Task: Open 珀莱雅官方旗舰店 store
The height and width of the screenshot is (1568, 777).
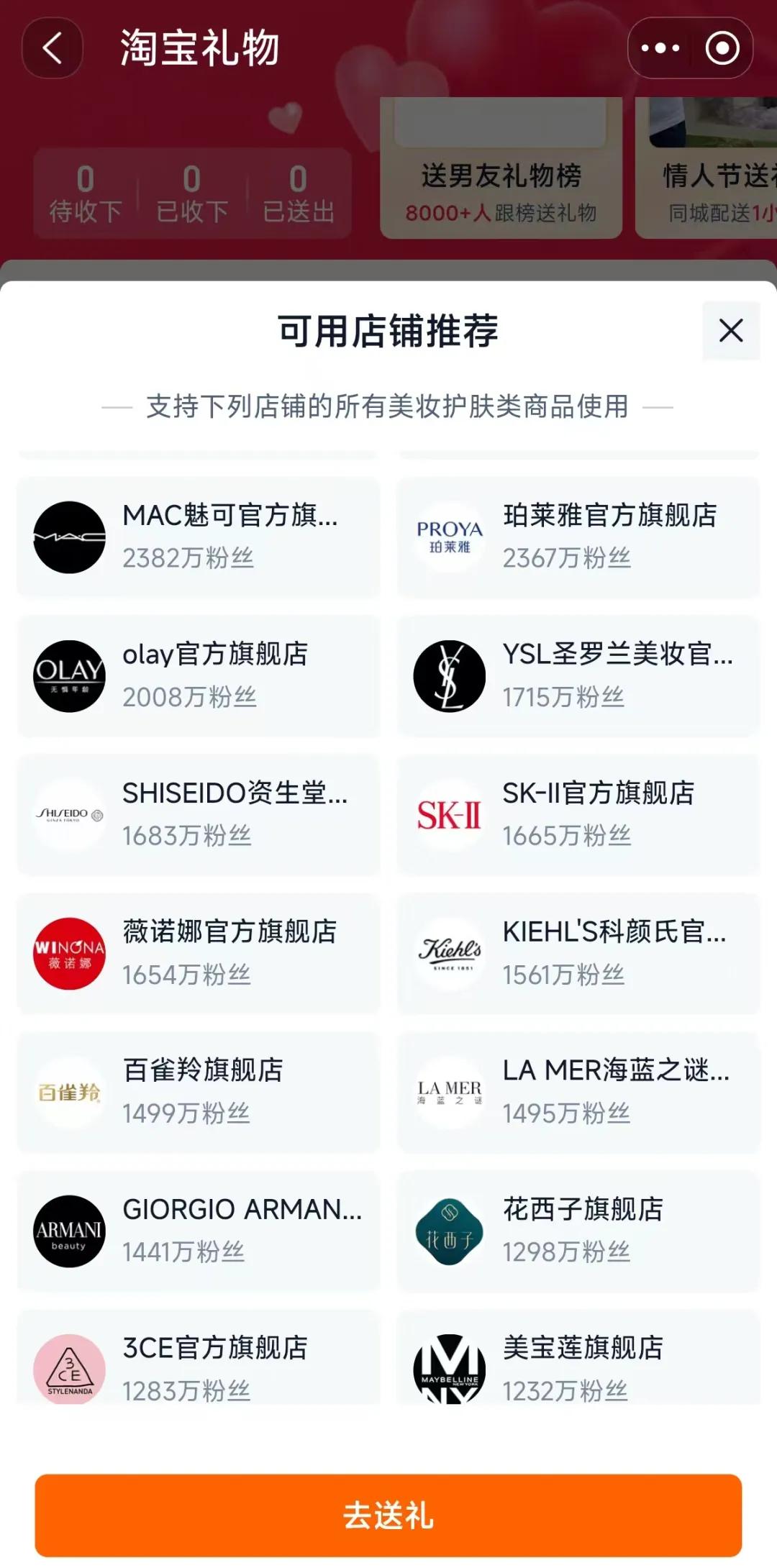Action: (578, 537)
